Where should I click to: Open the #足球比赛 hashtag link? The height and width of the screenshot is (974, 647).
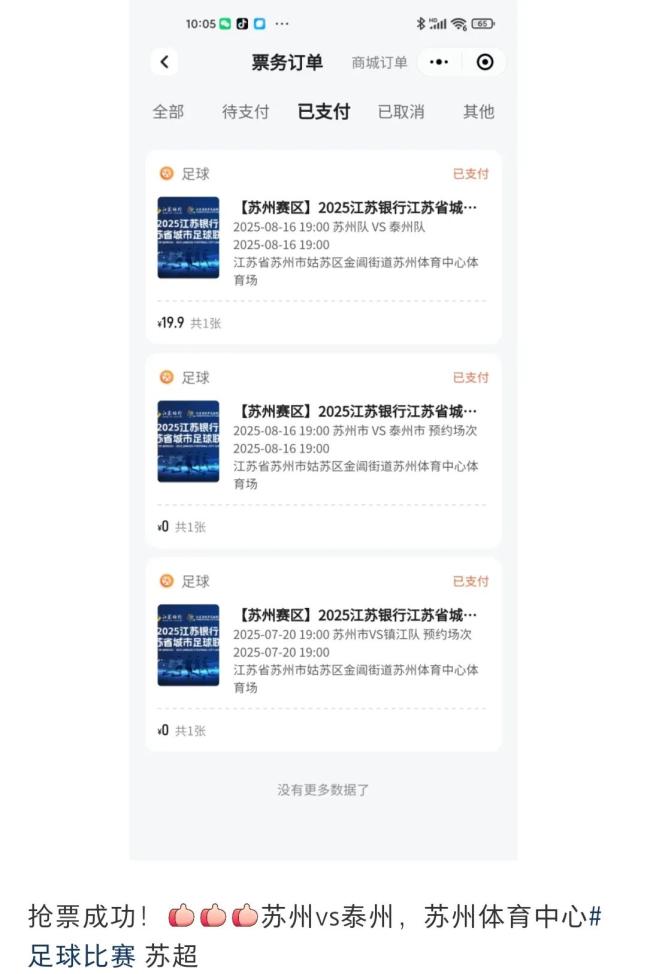(x=81, y=955)
